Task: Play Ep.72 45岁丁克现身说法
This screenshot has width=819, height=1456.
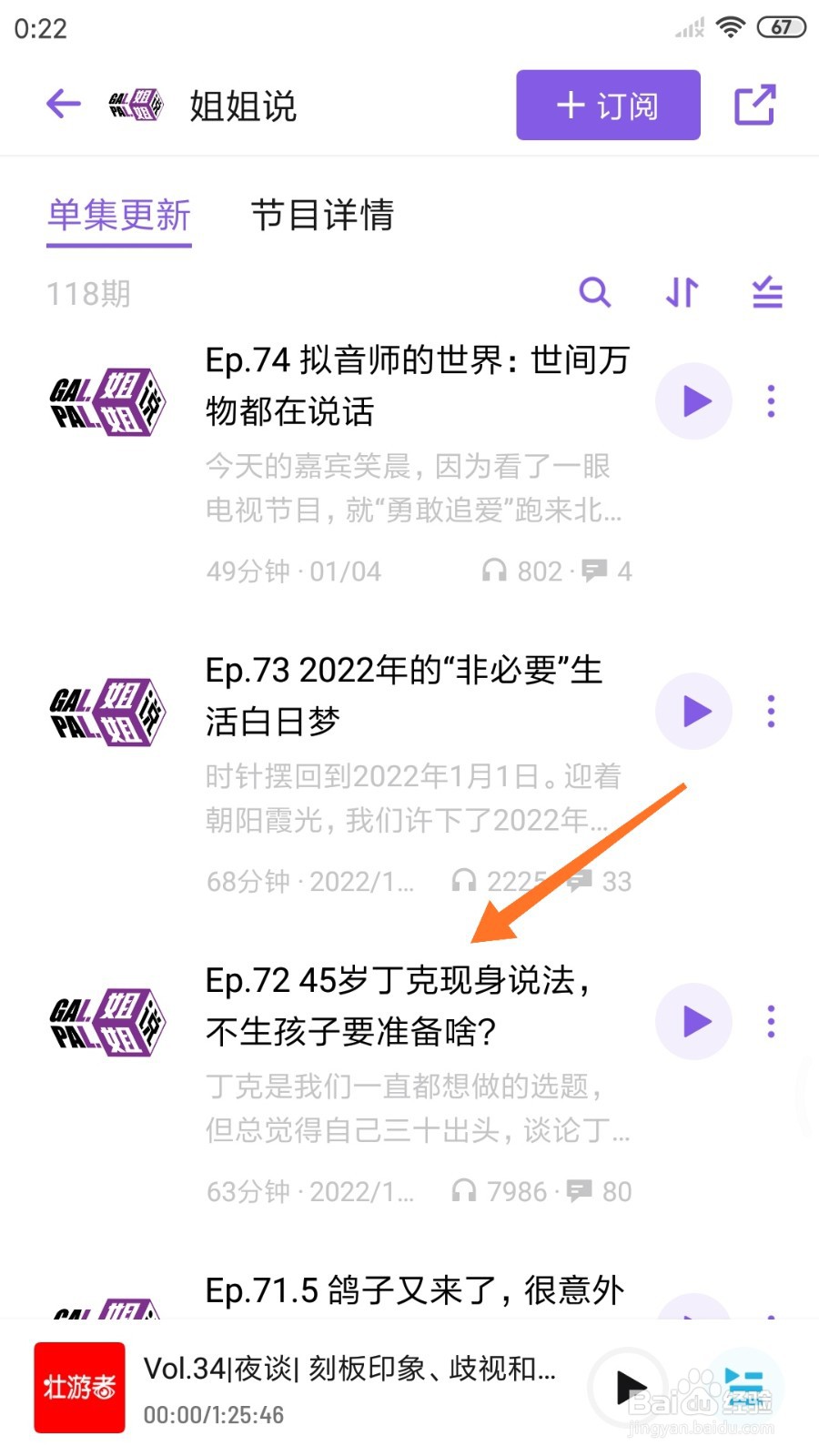Action: 693,1022
